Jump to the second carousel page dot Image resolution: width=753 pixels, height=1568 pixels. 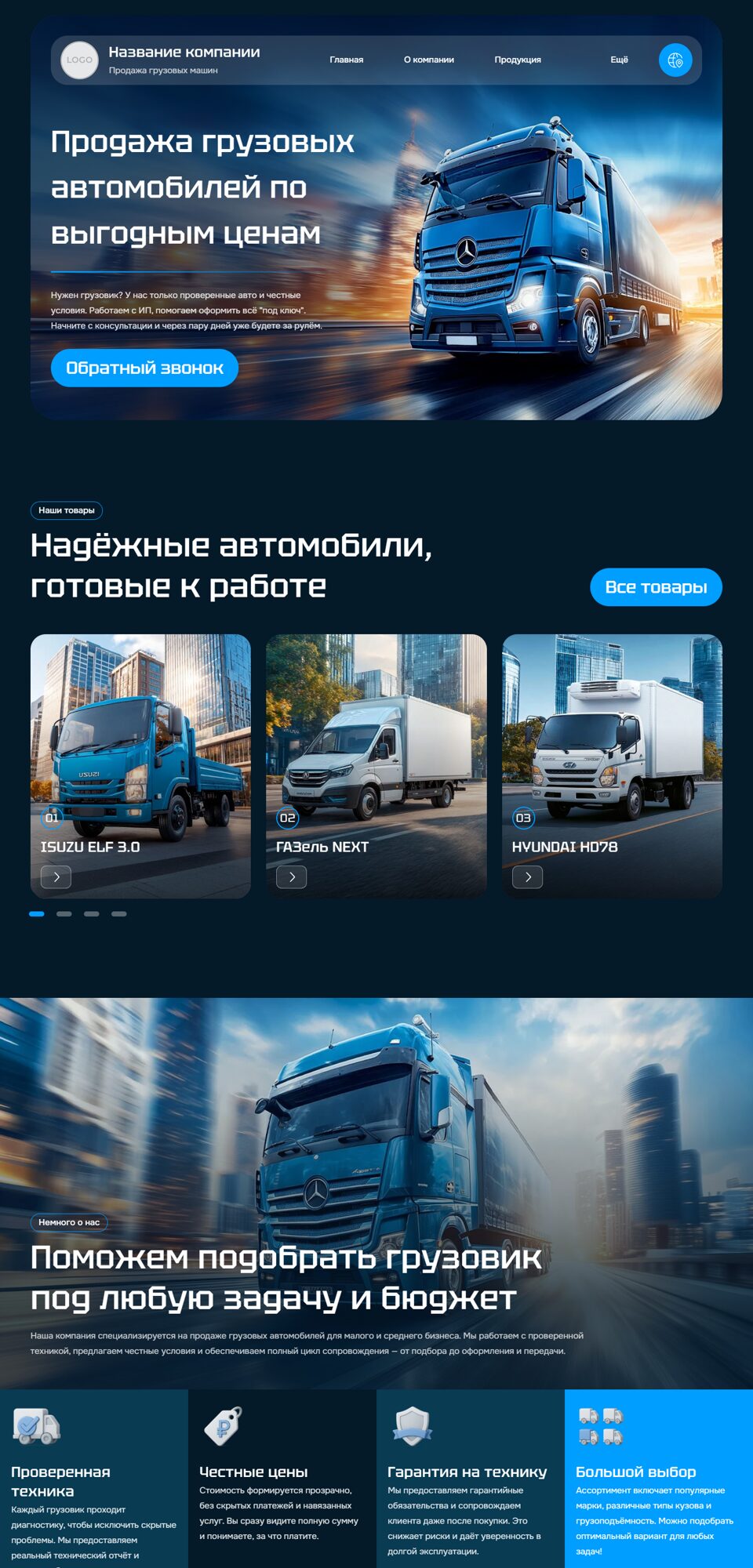64,914
